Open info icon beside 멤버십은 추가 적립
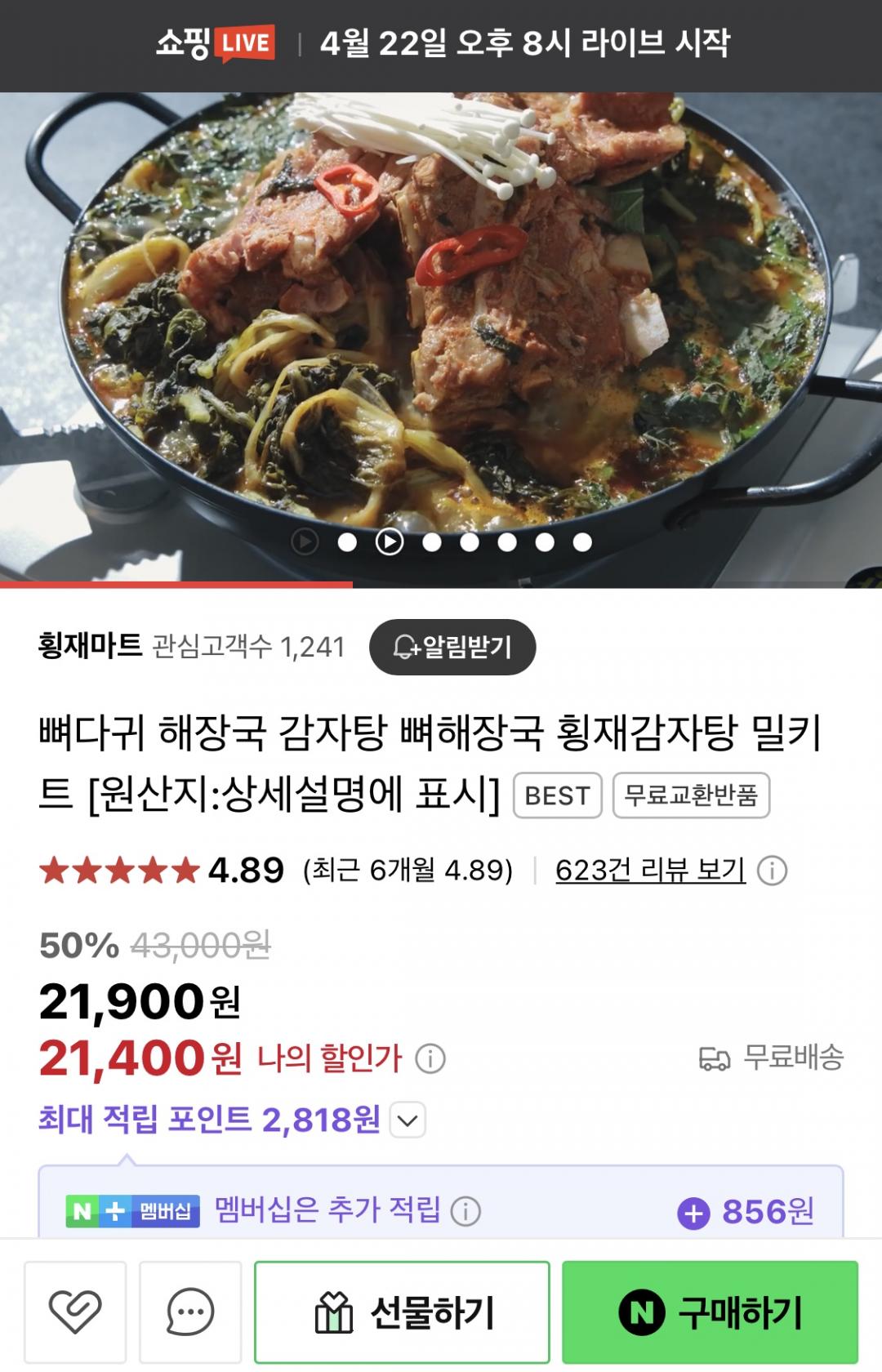This screenshot has width=882, height=1372. [465, 1211]
